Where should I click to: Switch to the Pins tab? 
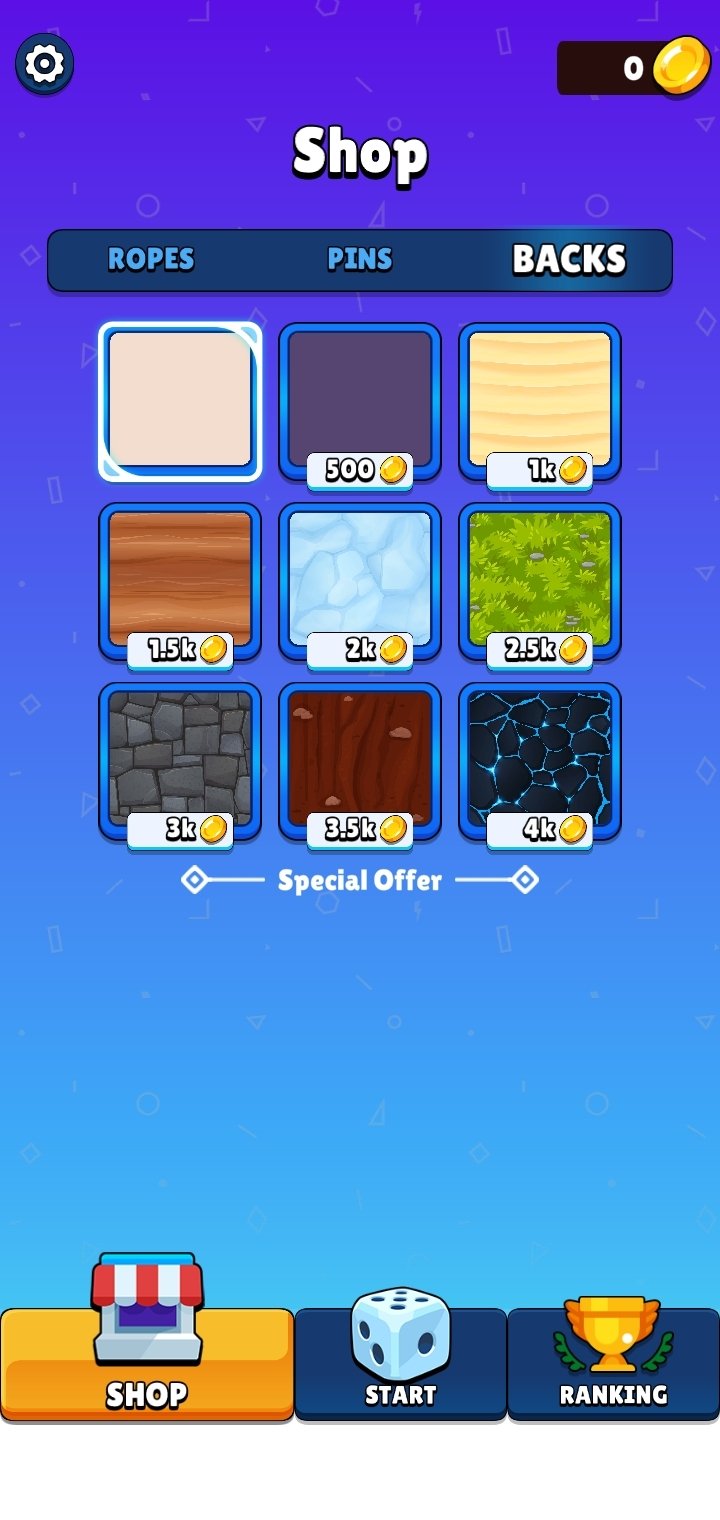point(360,259)
